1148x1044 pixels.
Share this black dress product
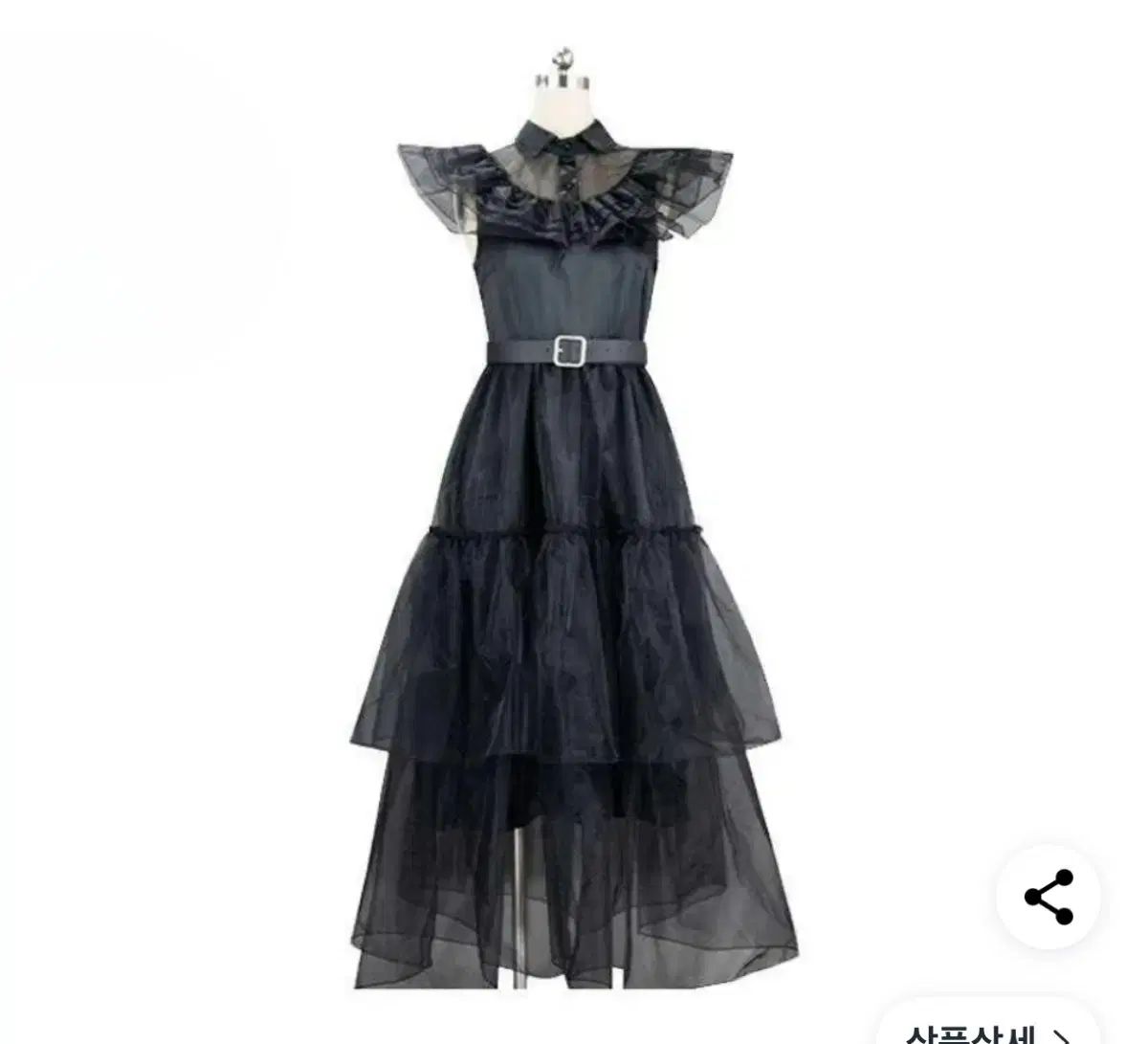(1049, 897)
